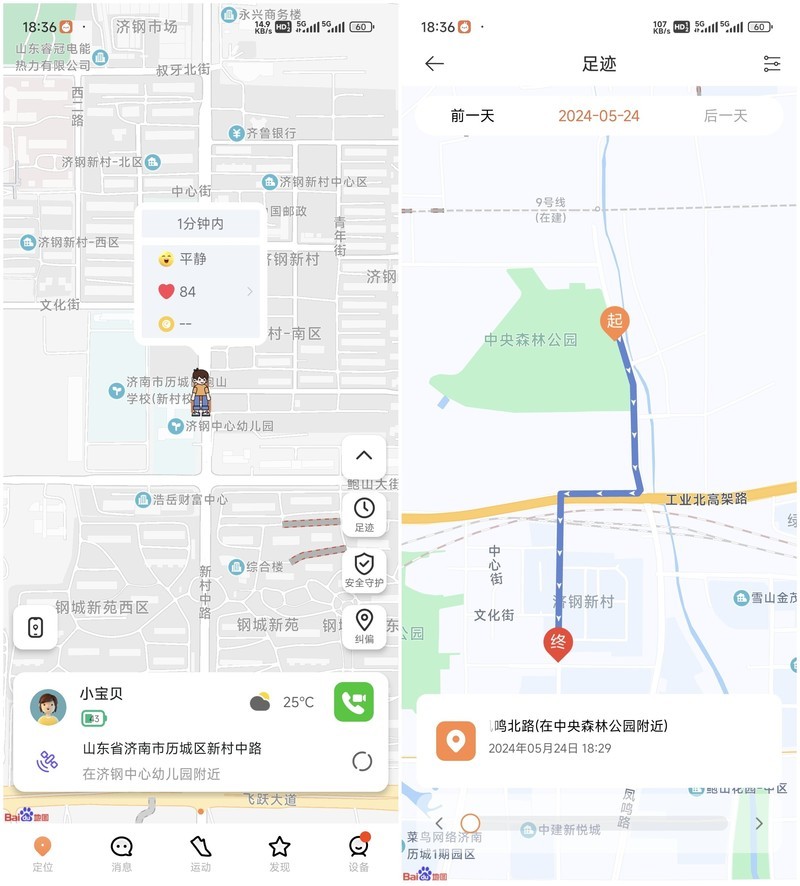Expand the route card with the right arrow

click(x=760, y=823)
